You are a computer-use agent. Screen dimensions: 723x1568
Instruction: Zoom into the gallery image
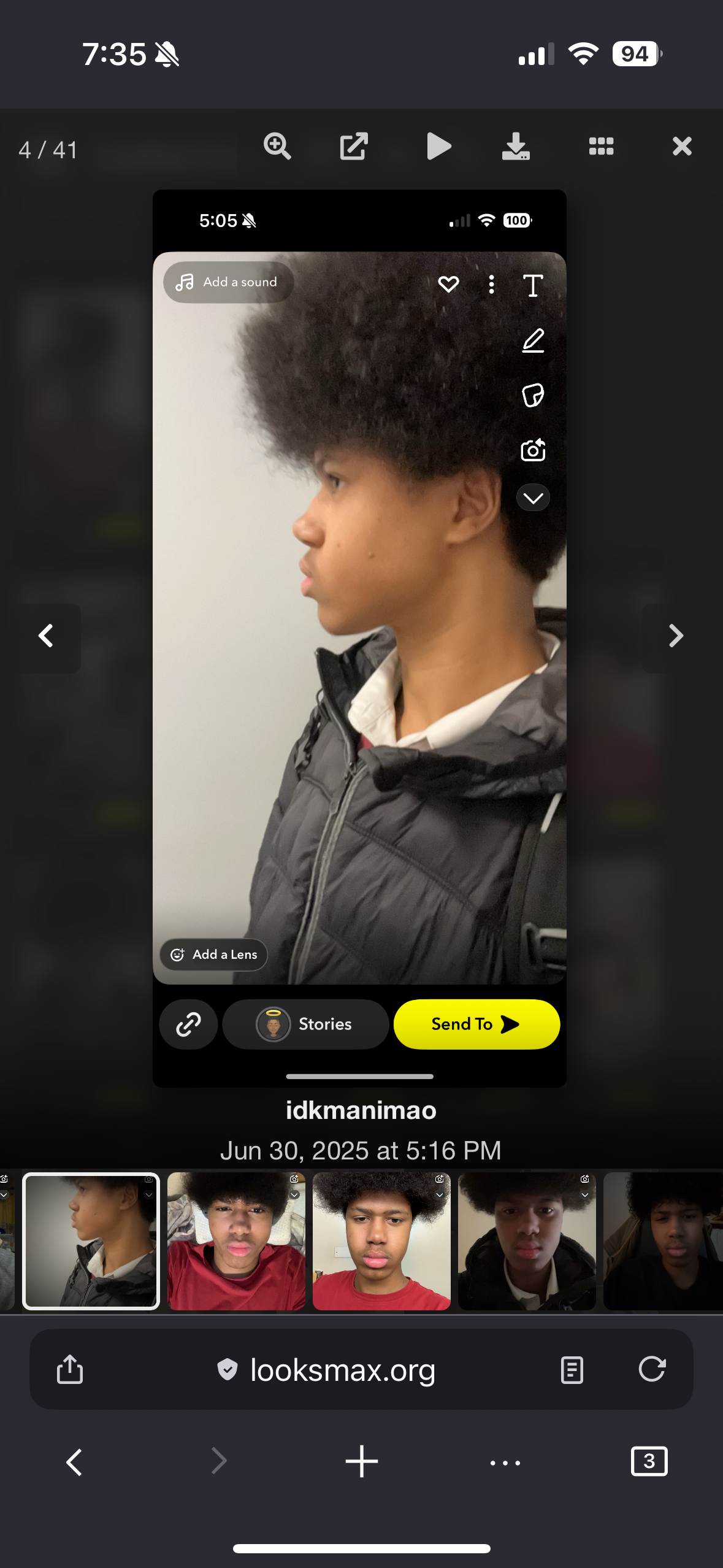coord(277,147)
